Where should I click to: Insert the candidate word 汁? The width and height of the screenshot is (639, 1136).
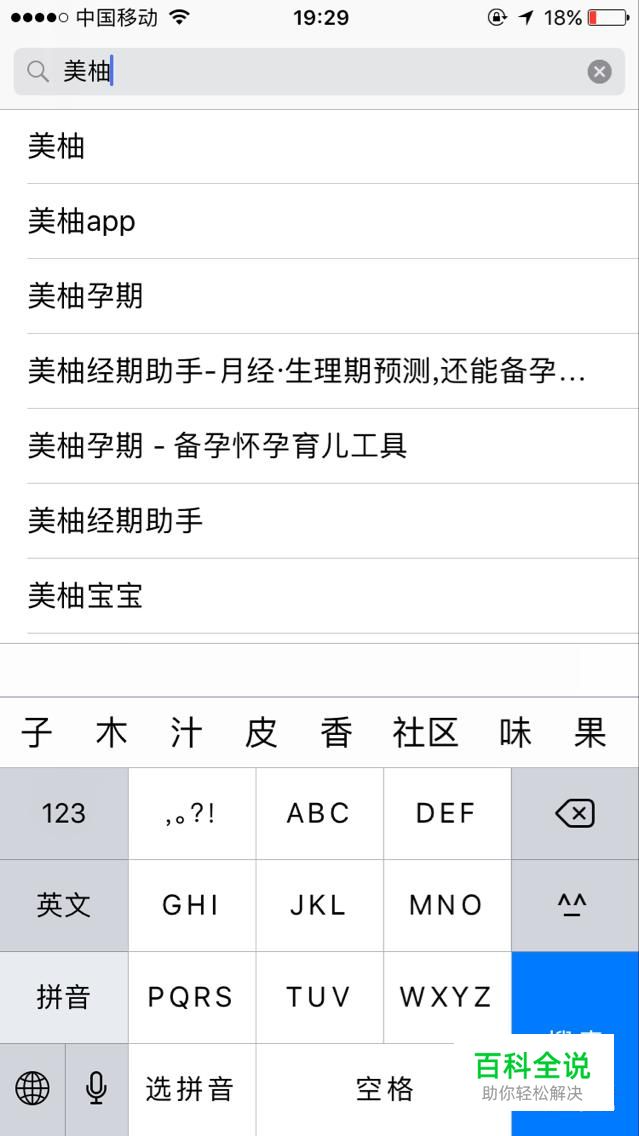(x=186, y=733)
